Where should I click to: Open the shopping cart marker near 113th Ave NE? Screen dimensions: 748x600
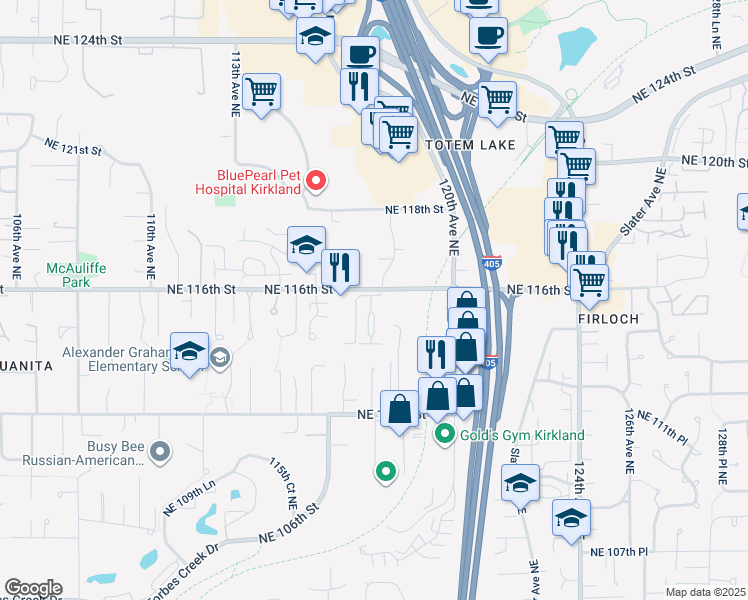tap(262, 92)
